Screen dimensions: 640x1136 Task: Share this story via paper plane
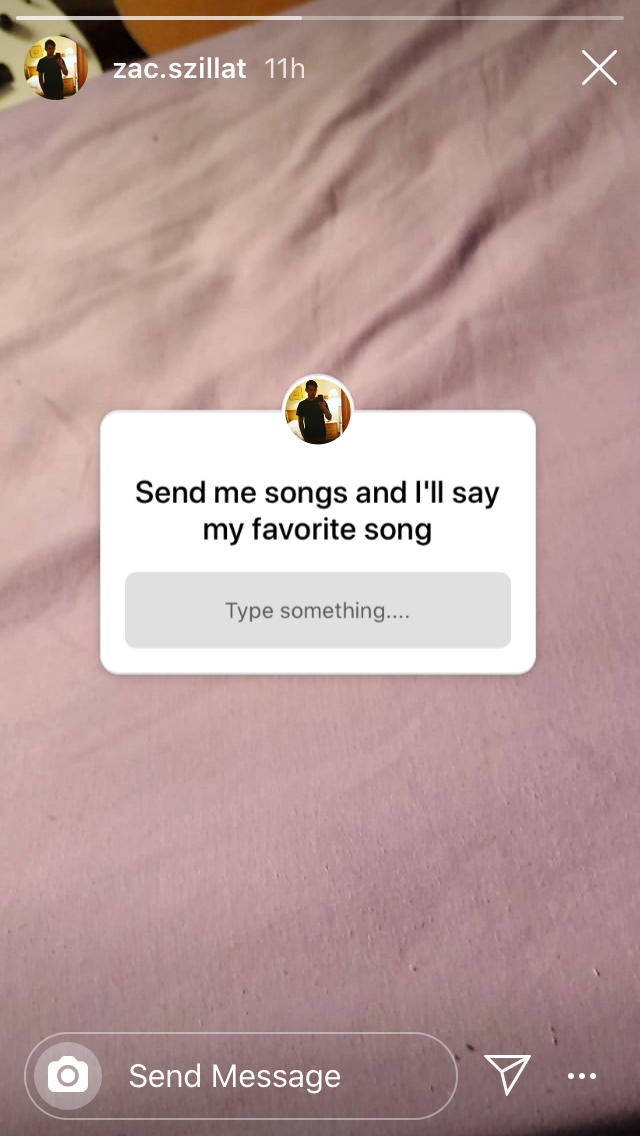tap(507, 1074)
